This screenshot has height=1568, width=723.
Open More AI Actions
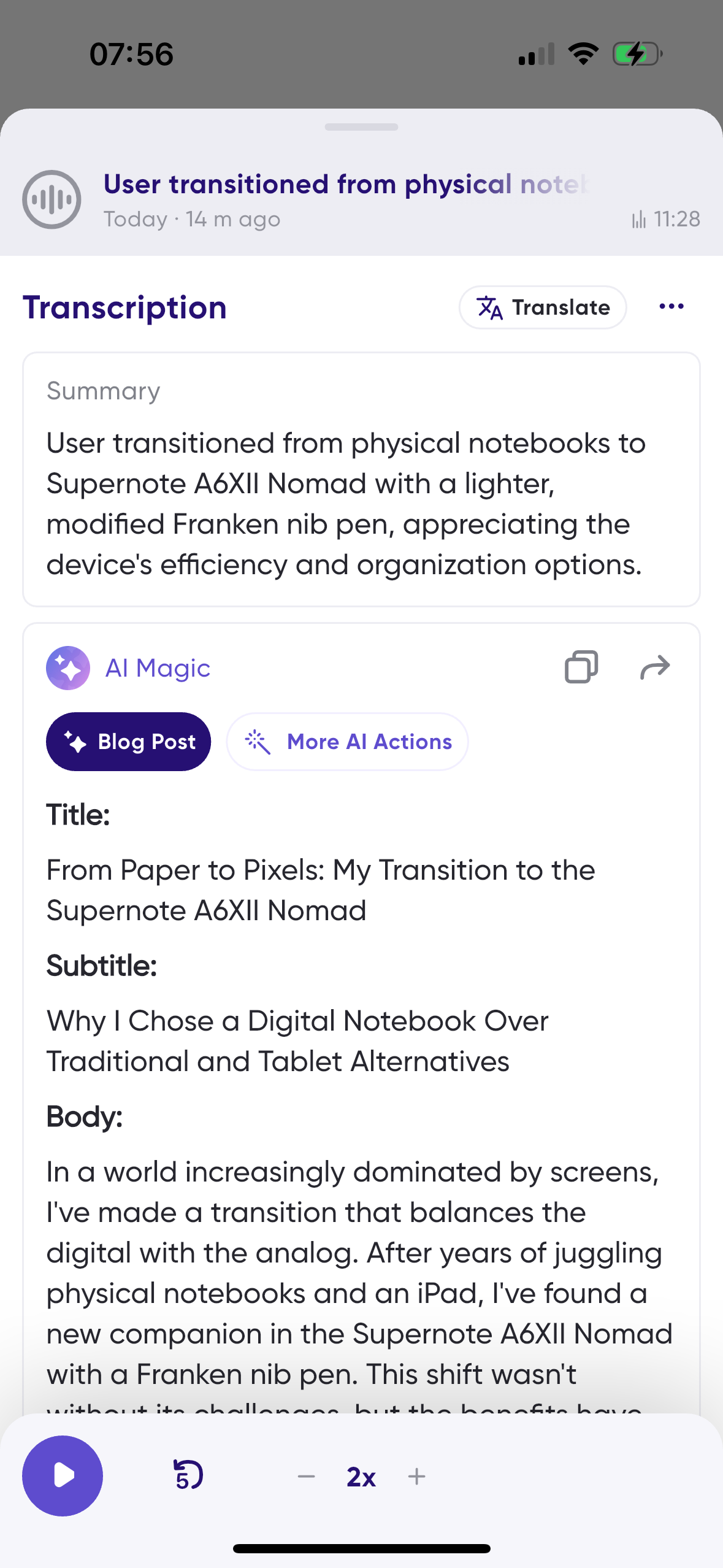(348, 742)
